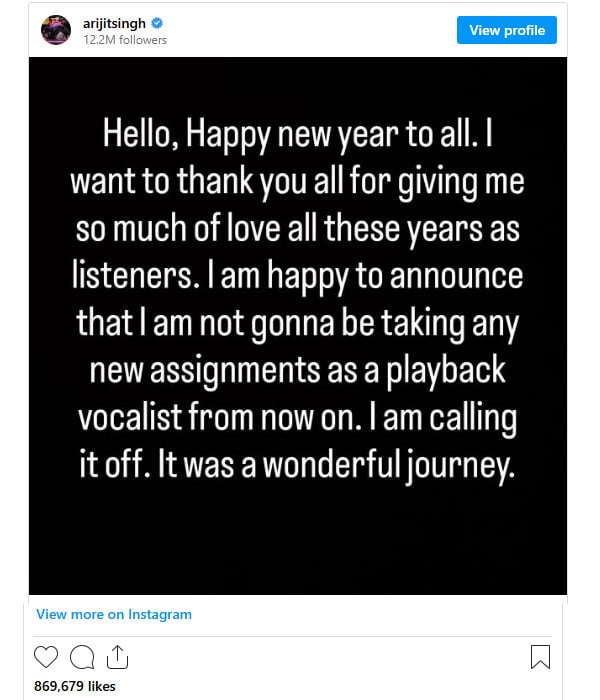Like this post with the heart icon
This screenshot has height=700, width=600.
46,656
